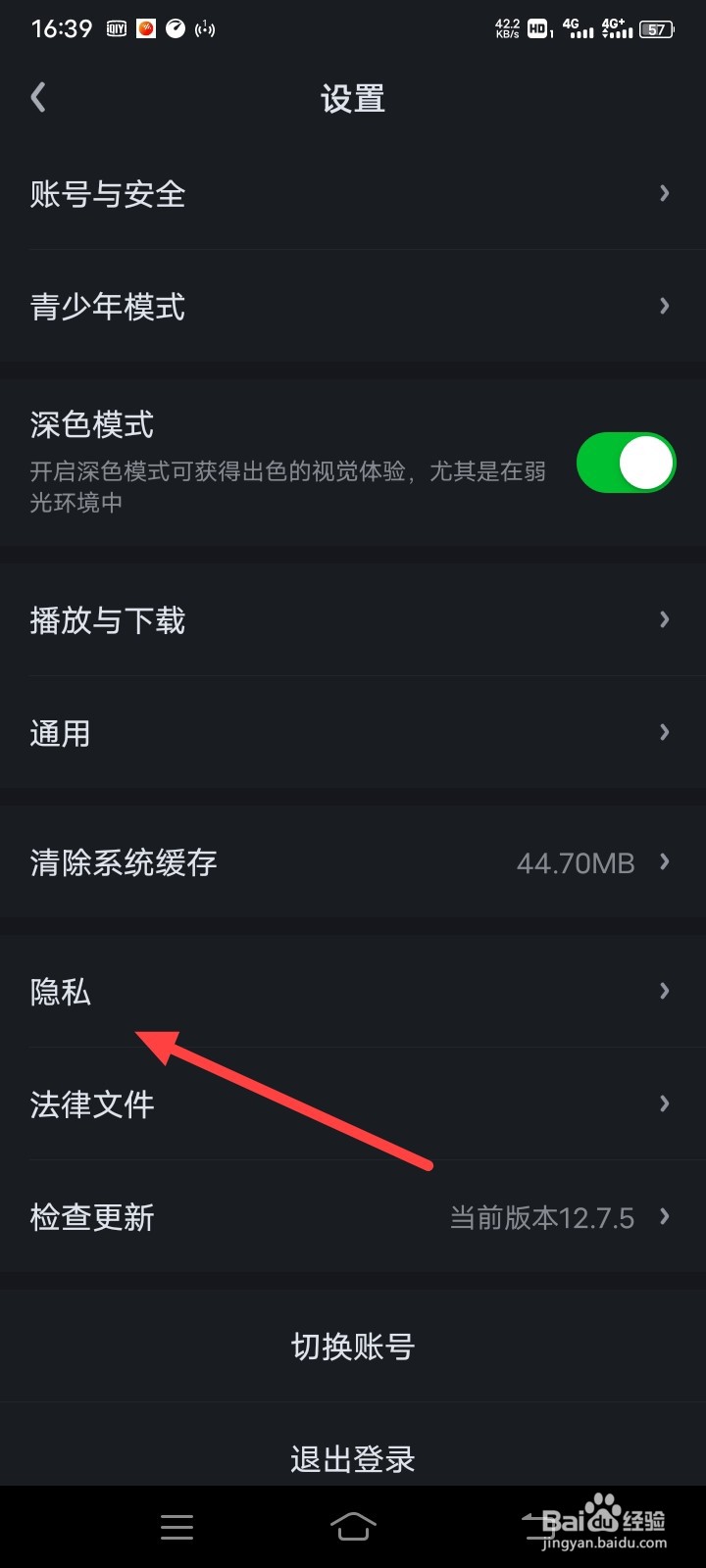
Task: Click the back arrow to leave Settings
Action: (x=37, y=97)
